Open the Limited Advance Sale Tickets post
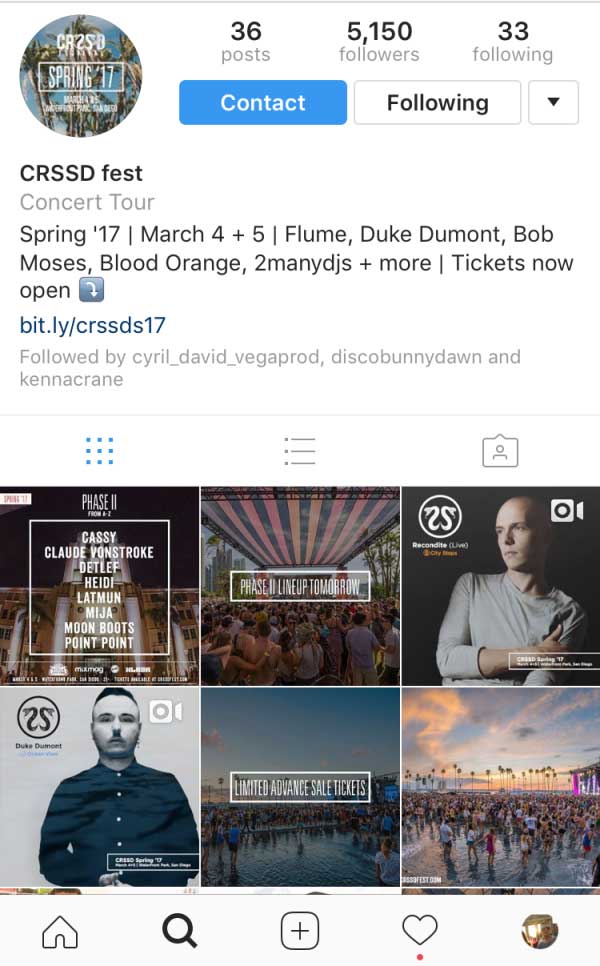 click(300, 787)
